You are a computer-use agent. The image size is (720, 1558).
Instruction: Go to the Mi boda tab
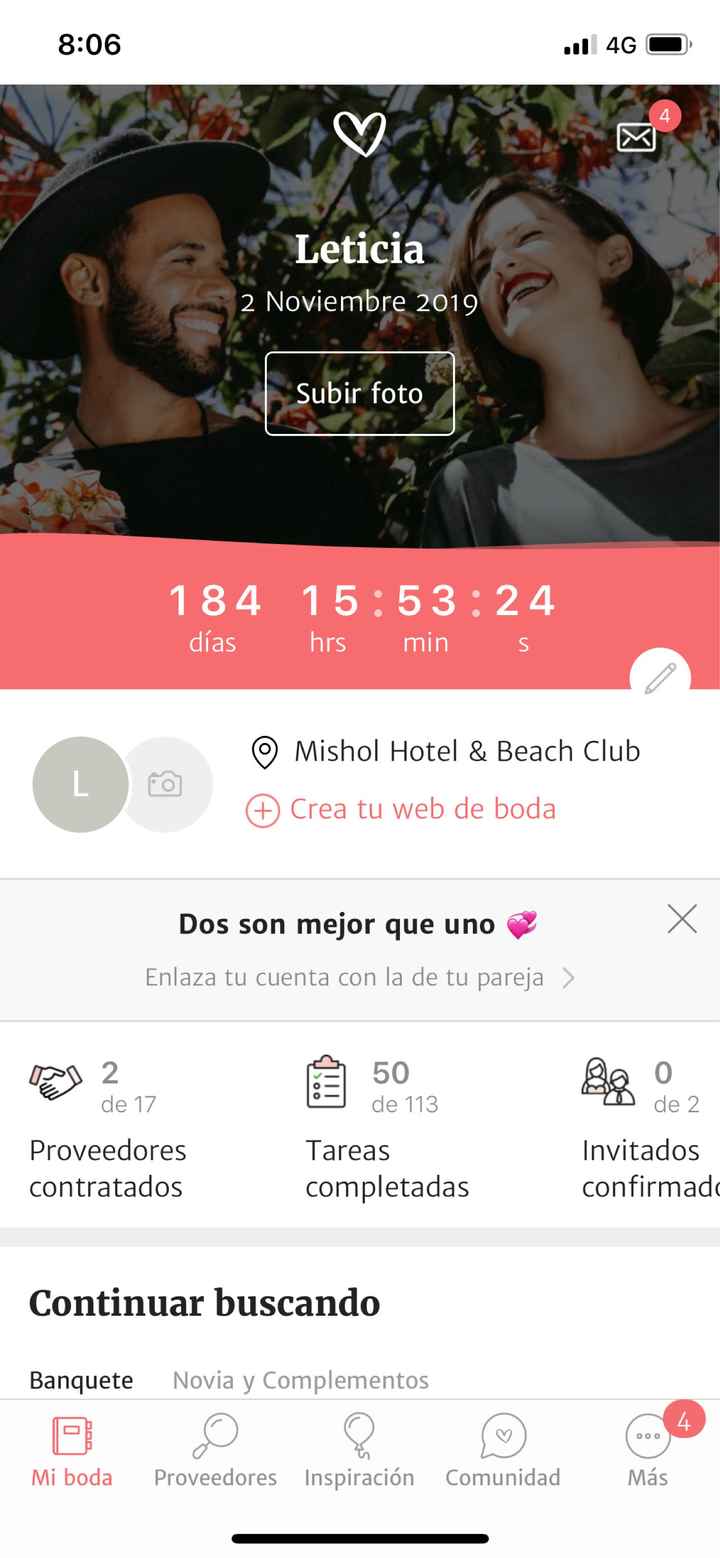coord(72,1450)
